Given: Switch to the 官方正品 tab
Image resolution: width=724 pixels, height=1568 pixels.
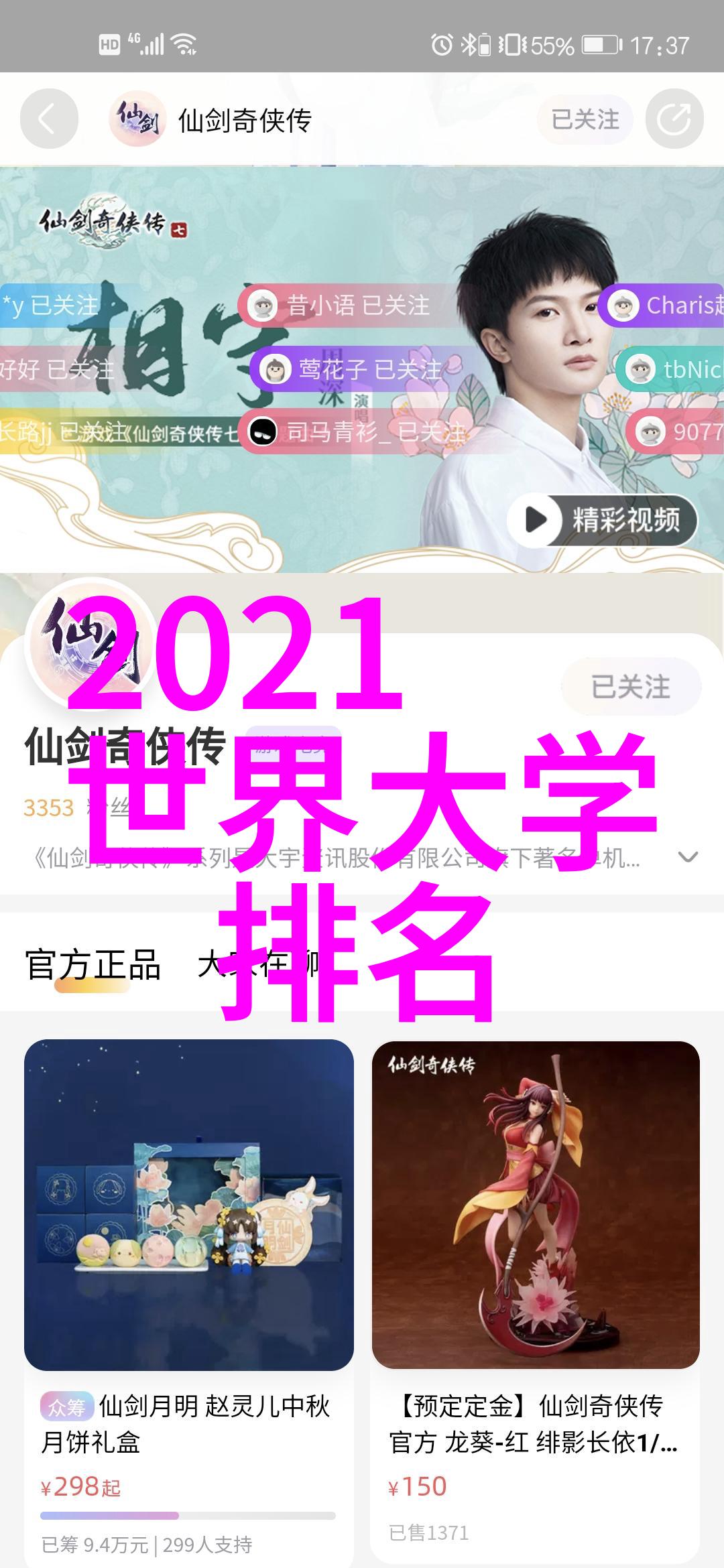Looking at the screenshot, I should tap(93, 966).
